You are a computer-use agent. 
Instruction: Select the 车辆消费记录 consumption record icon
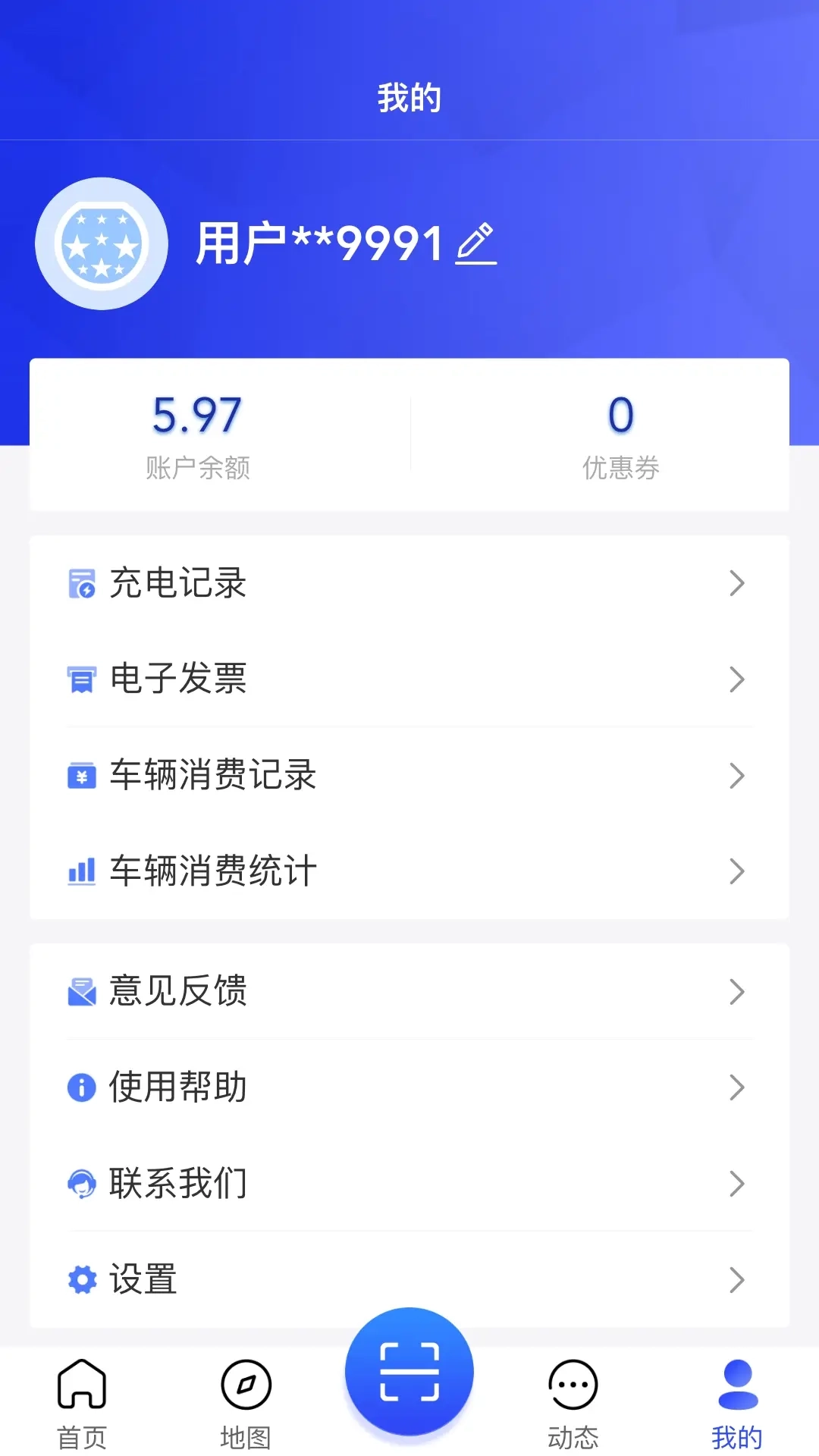(x=80, y=775)
